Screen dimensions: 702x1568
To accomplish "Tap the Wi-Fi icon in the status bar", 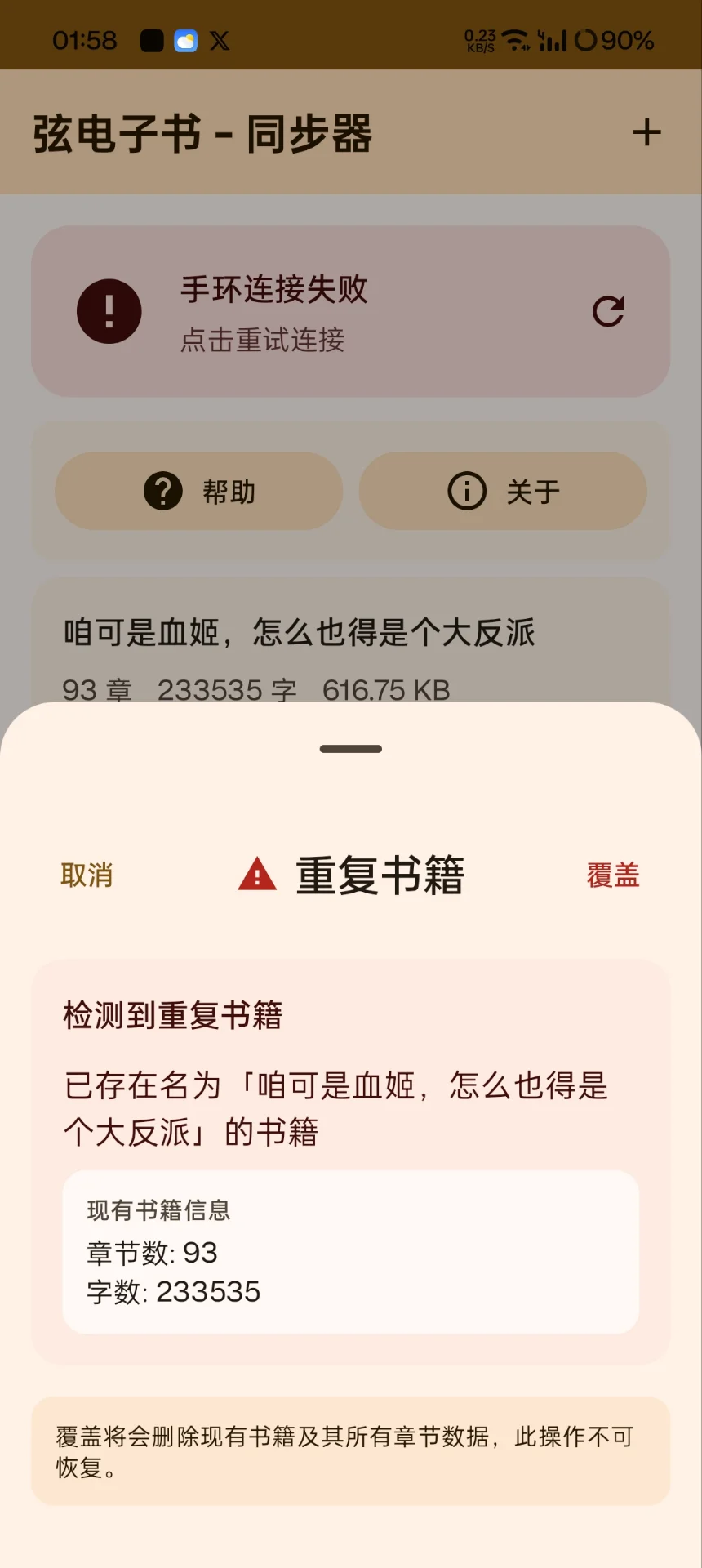I will tap(516, 37).
